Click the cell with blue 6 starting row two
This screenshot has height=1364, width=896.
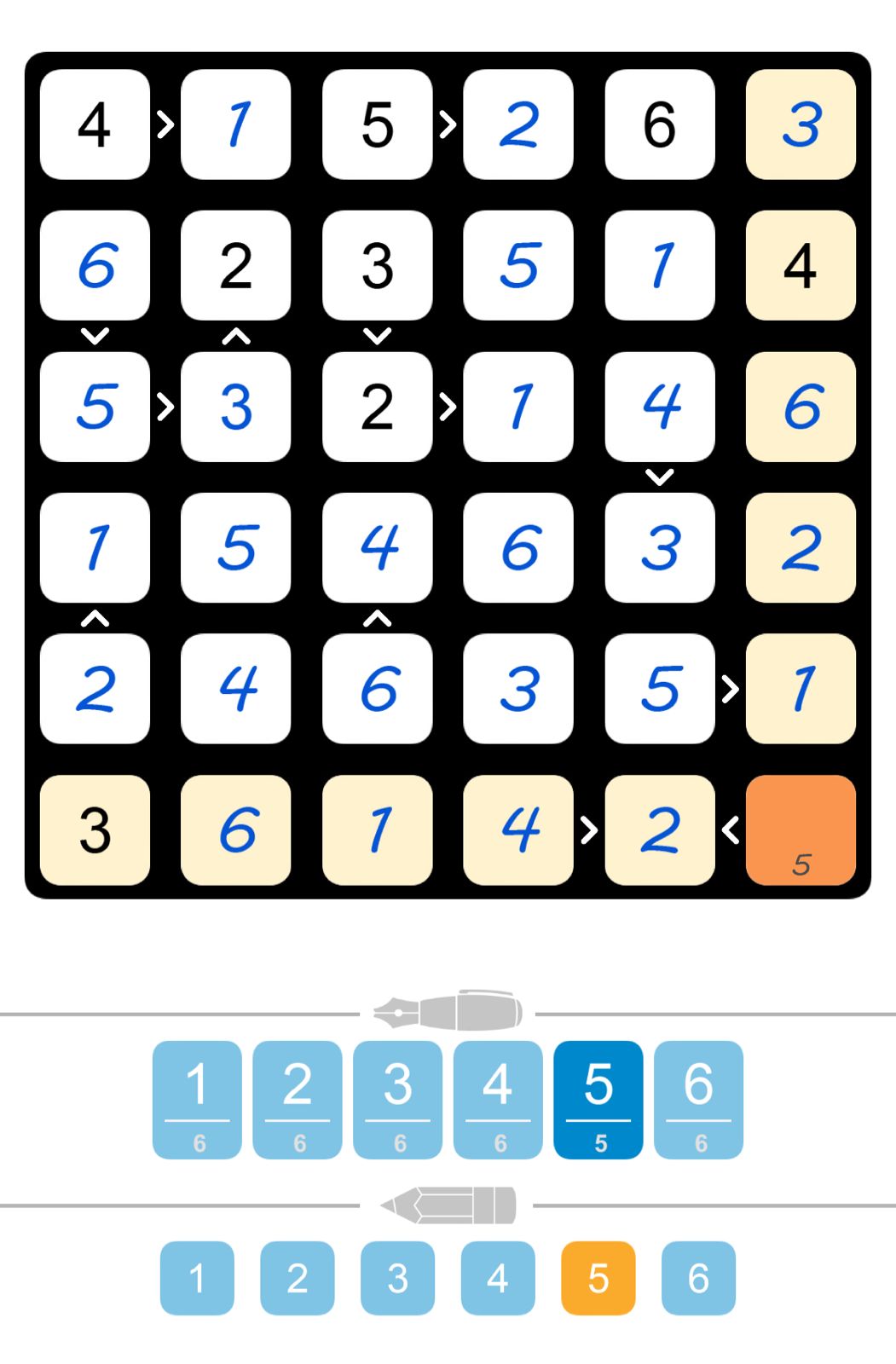[95, 266]
